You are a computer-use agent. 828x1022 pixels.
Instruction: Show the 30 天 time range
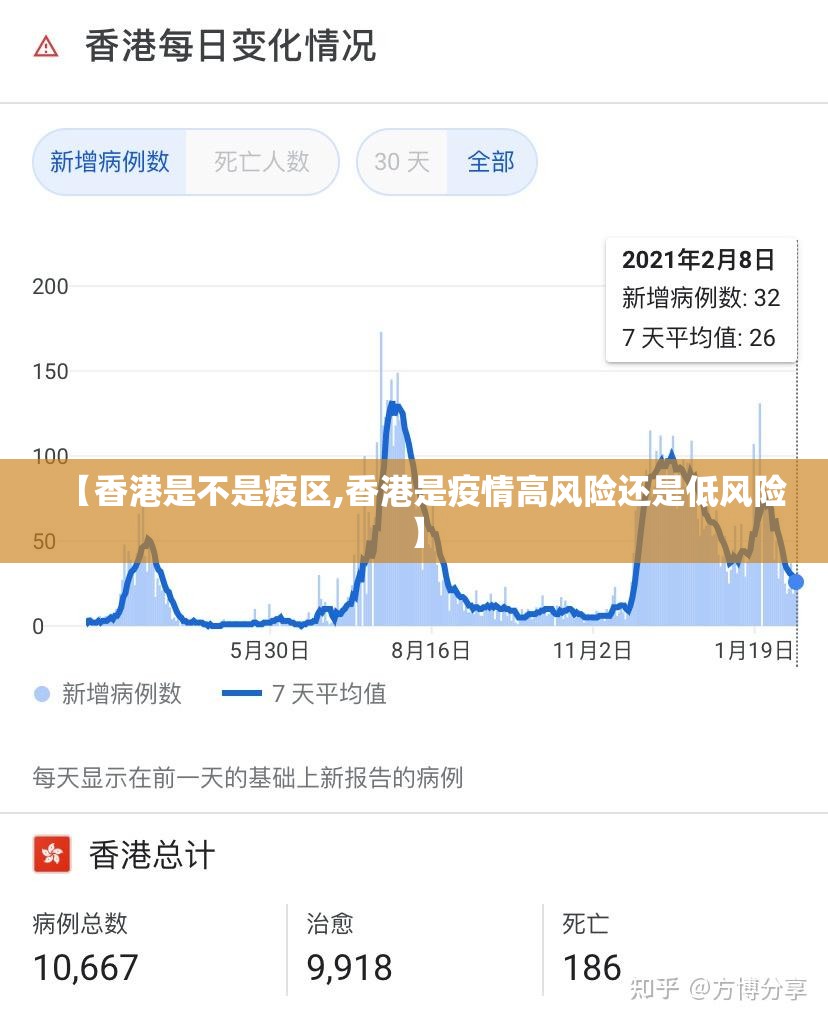(402, 162)
